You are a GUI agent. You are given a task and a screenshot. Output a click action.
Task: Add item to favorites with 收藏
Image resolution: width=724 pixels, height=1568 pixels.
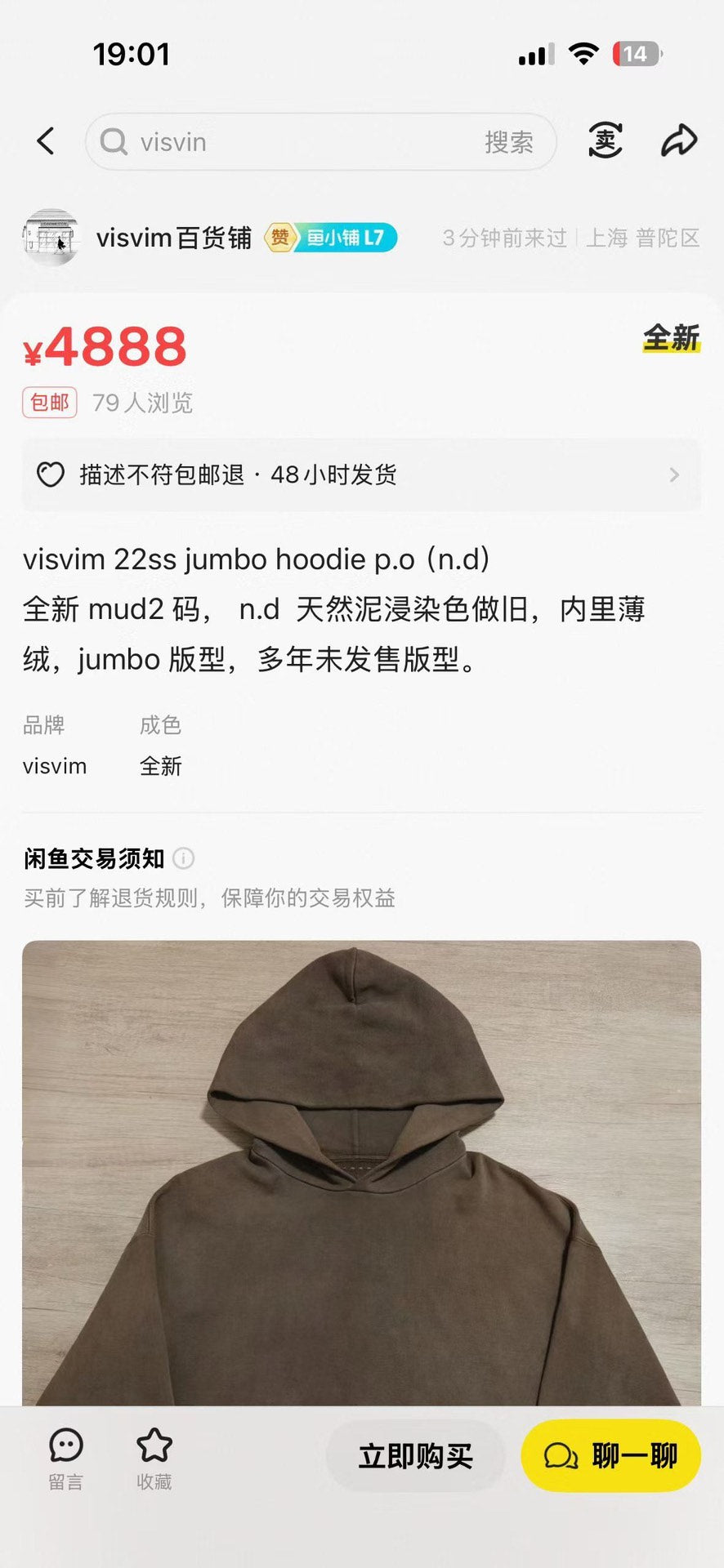point(154,1459)
